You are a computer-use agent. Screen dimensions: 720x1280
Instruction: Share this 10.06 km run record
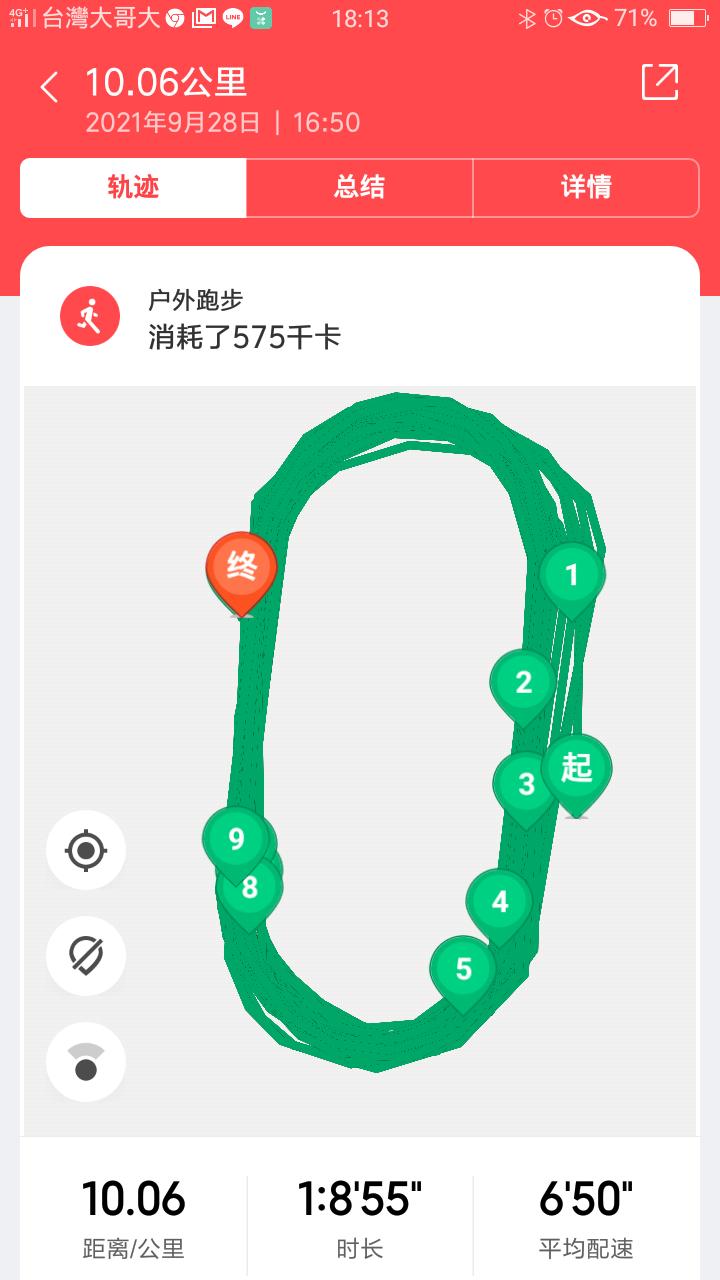click(x=660, y=82)
